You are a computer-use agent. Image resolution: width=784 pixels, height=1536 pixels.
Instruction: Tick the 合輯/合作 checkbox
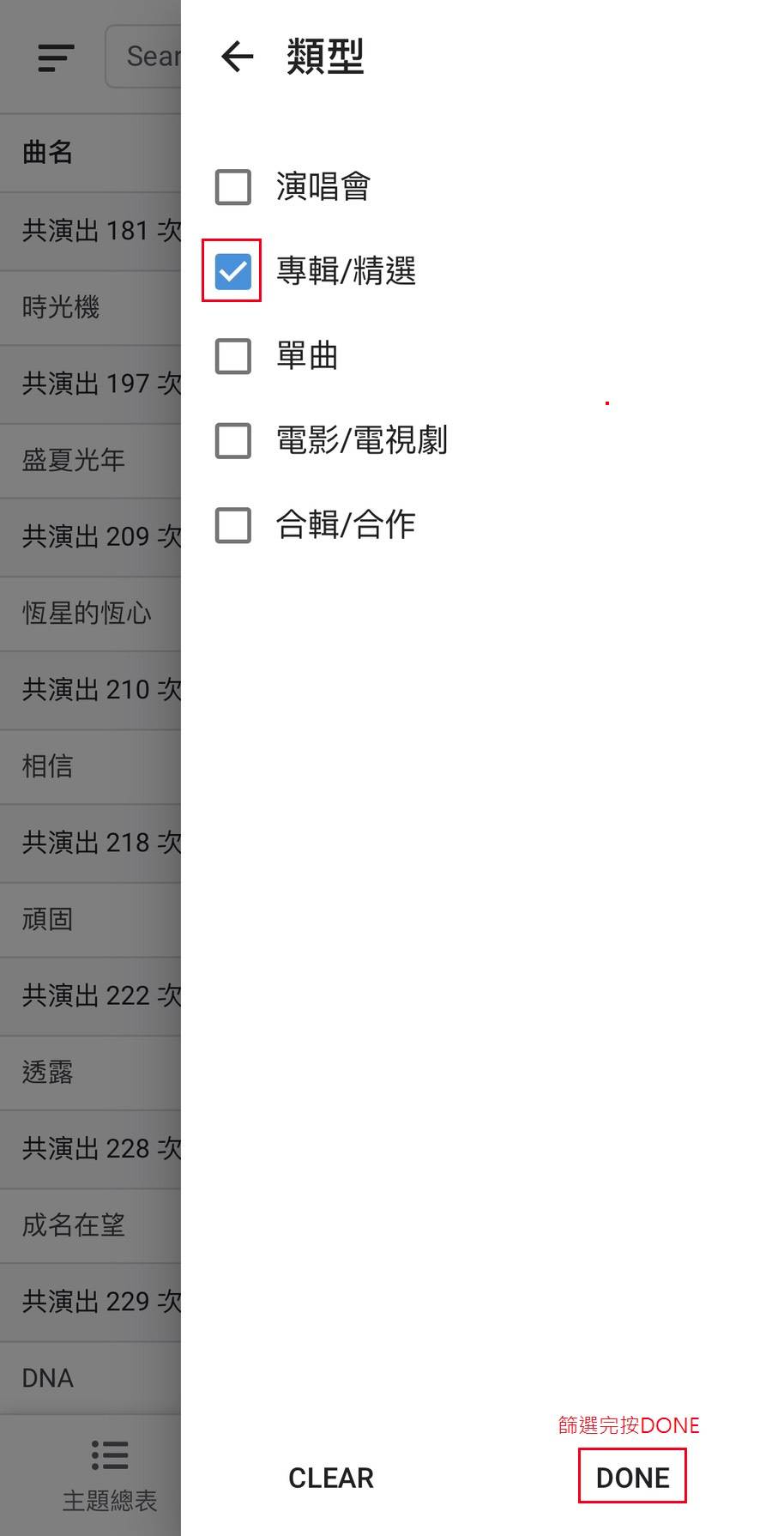tap(232, 525)
